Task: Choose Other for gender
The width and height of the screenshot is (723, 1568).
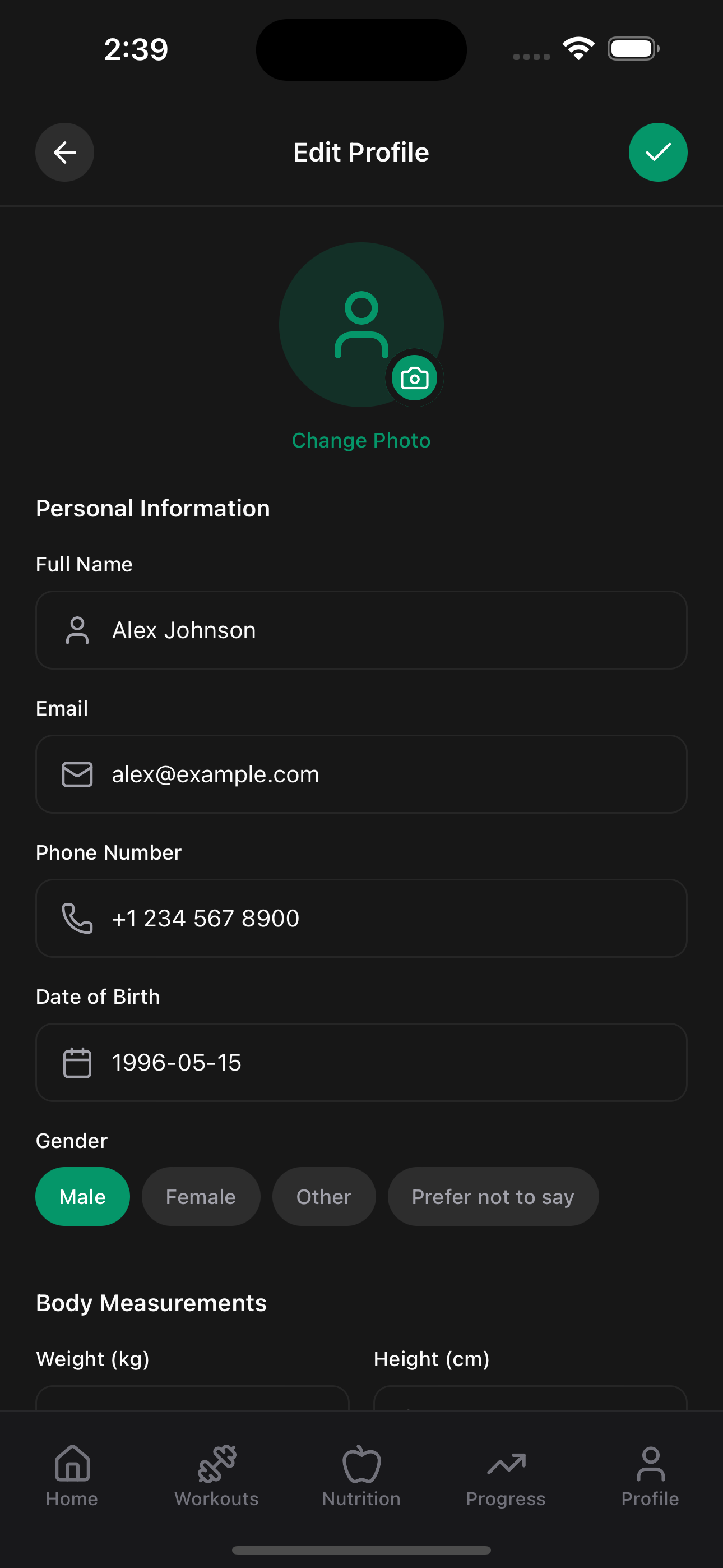Action: point(324,1196)
